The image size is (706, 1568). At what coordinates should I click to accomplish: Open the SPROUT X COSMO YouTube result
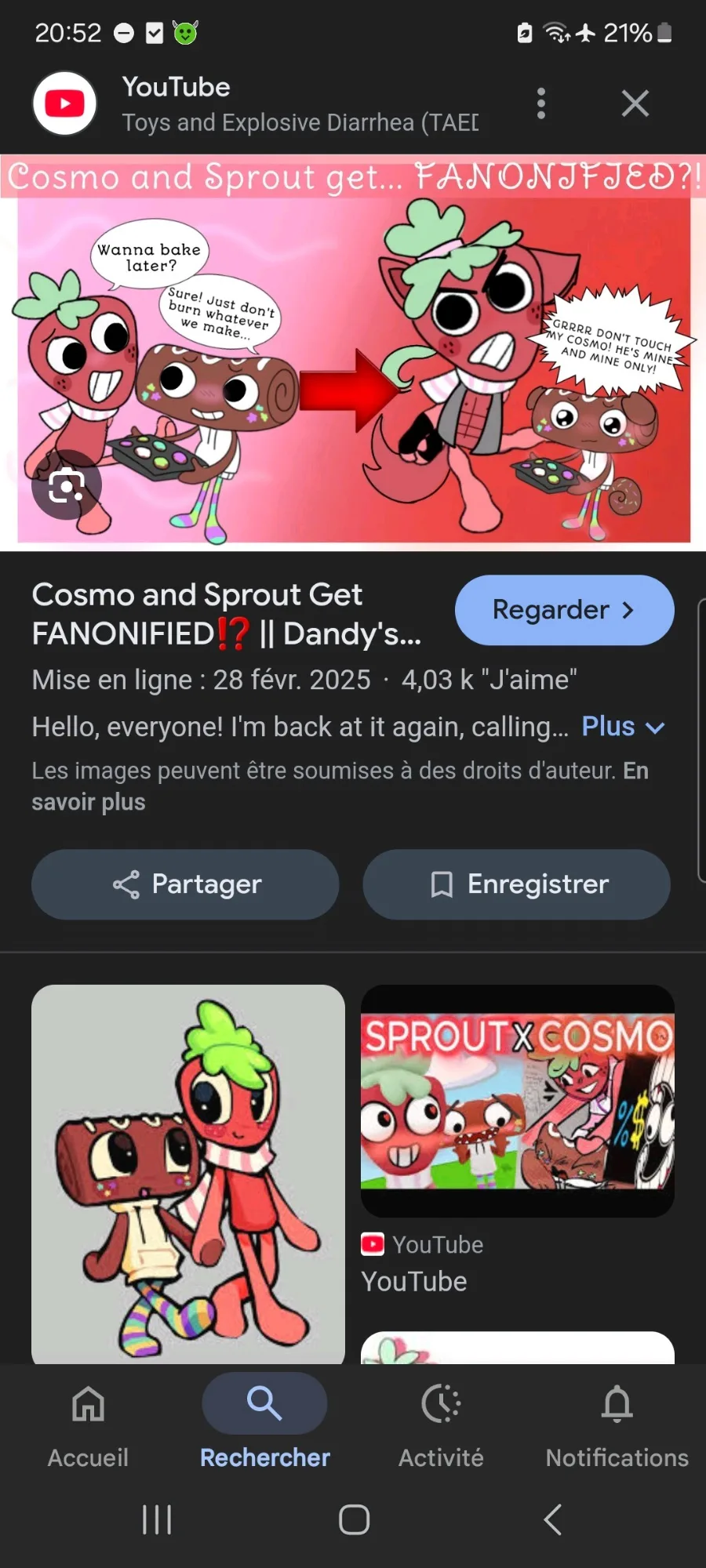pyautogui.click(x=518, y=1101)
